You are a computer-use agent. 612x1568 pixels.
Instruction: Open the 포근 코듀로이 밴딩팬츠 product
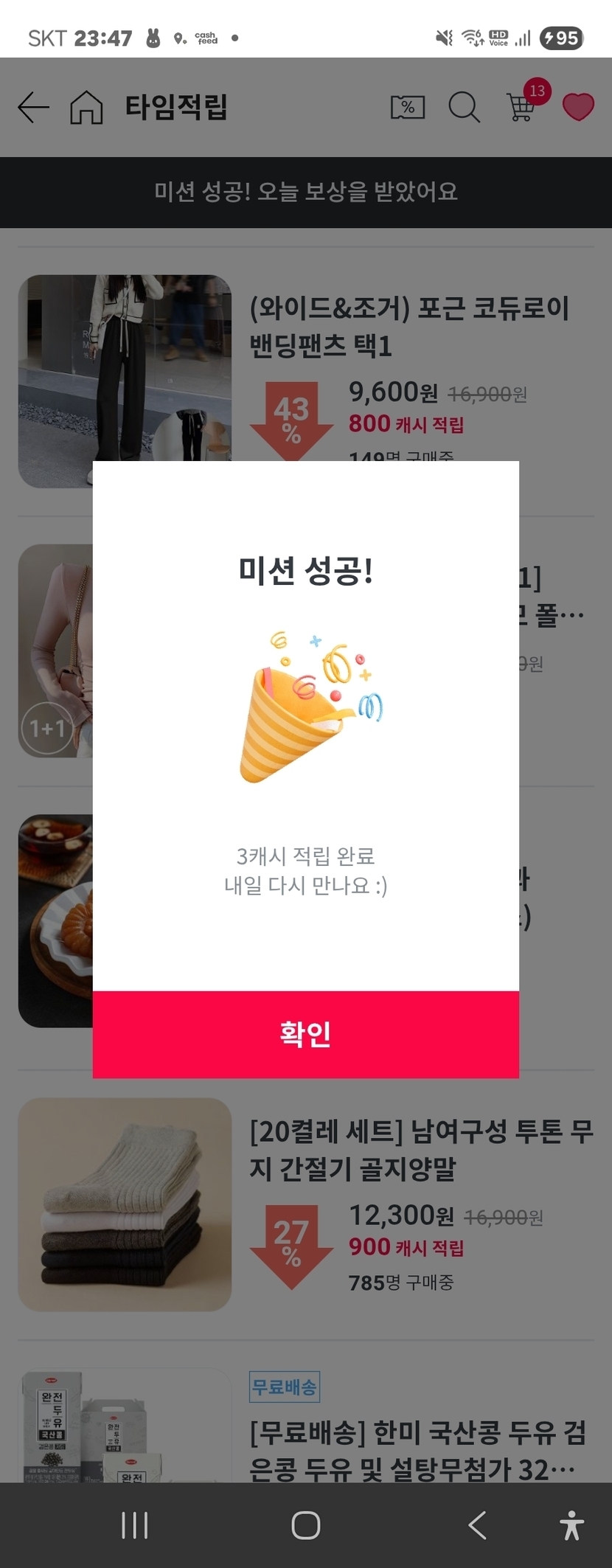pyautogui.click(x=409, y=326)
